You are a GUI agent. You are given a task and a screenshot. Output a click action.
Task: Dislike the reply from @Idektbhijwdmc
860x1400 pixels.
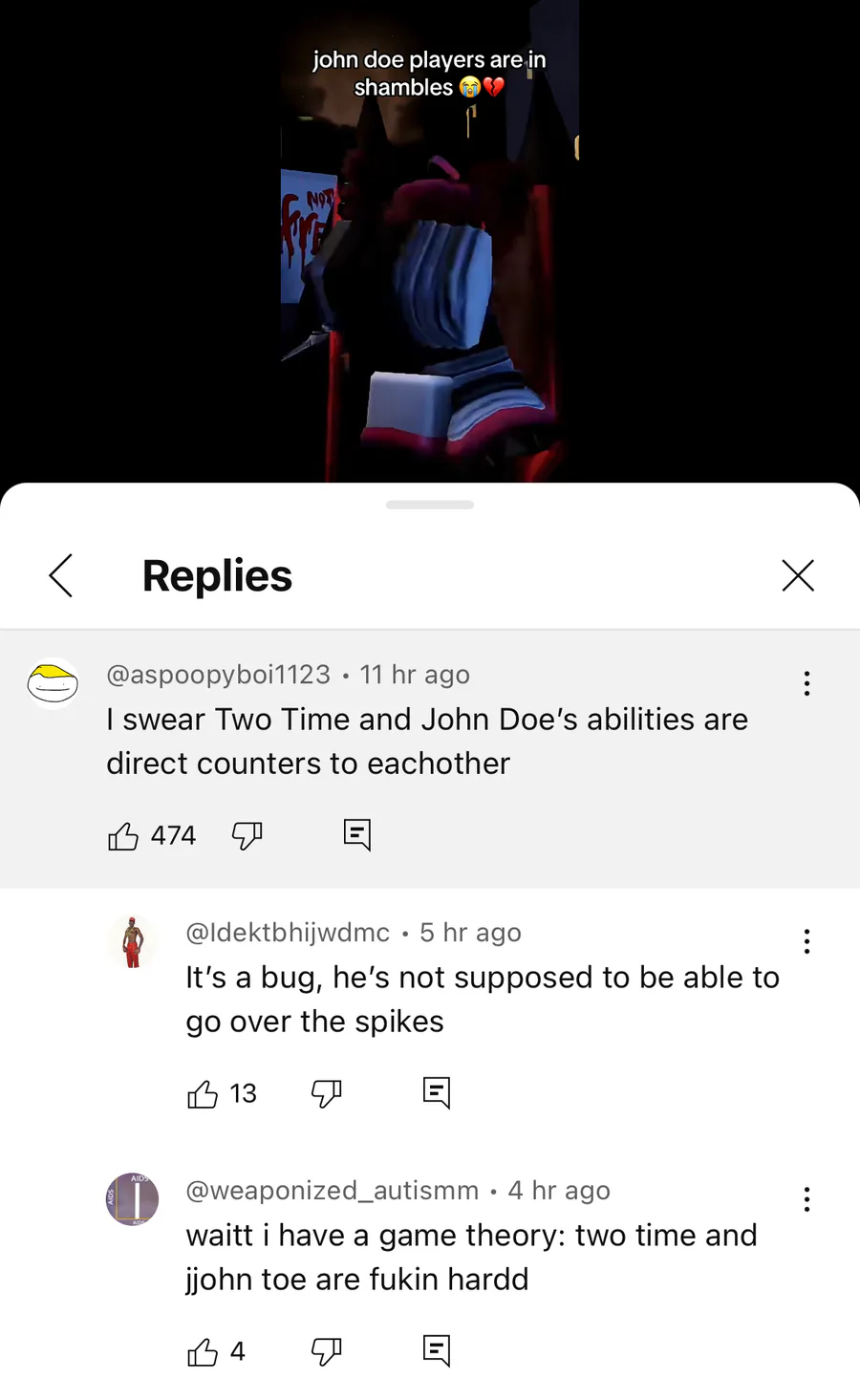[x=327, y=1093]
